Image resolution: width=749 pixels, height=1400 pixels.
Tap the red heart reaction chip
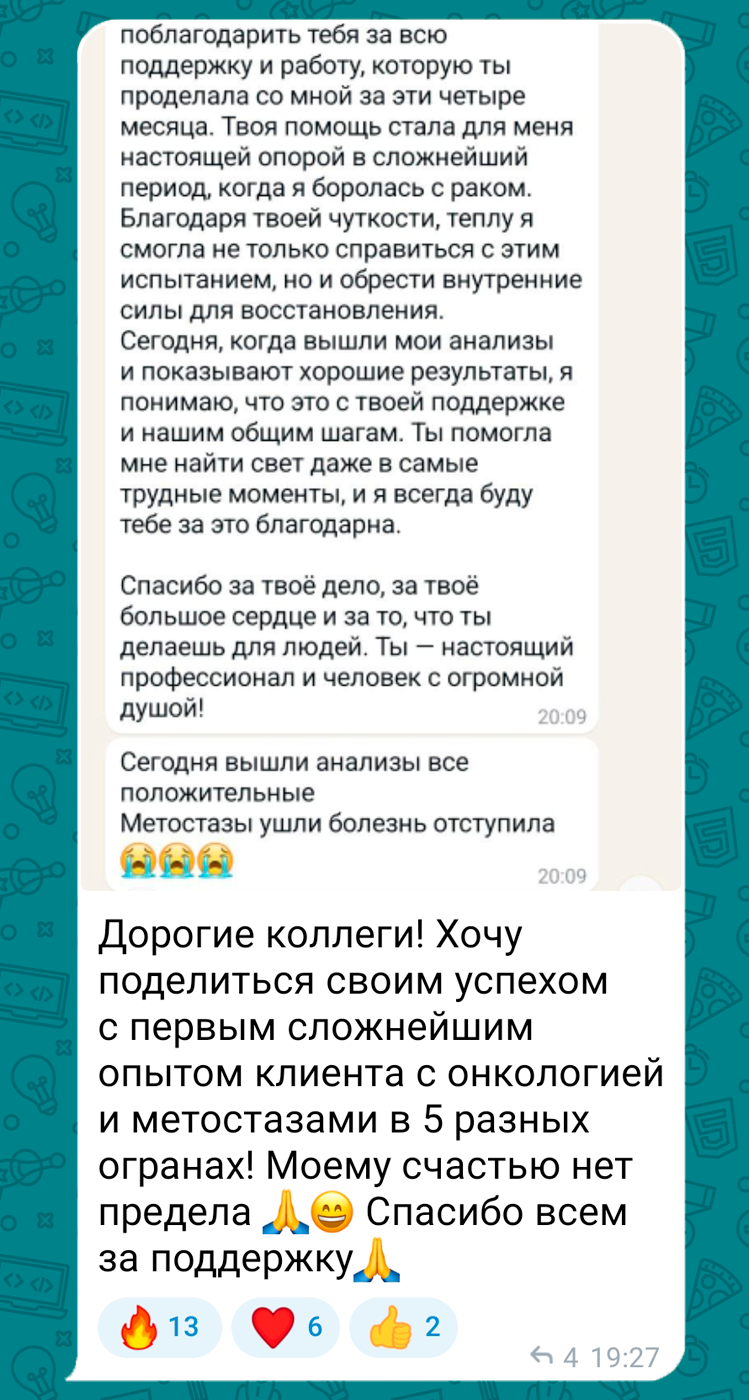click(x=286, y=1327)
